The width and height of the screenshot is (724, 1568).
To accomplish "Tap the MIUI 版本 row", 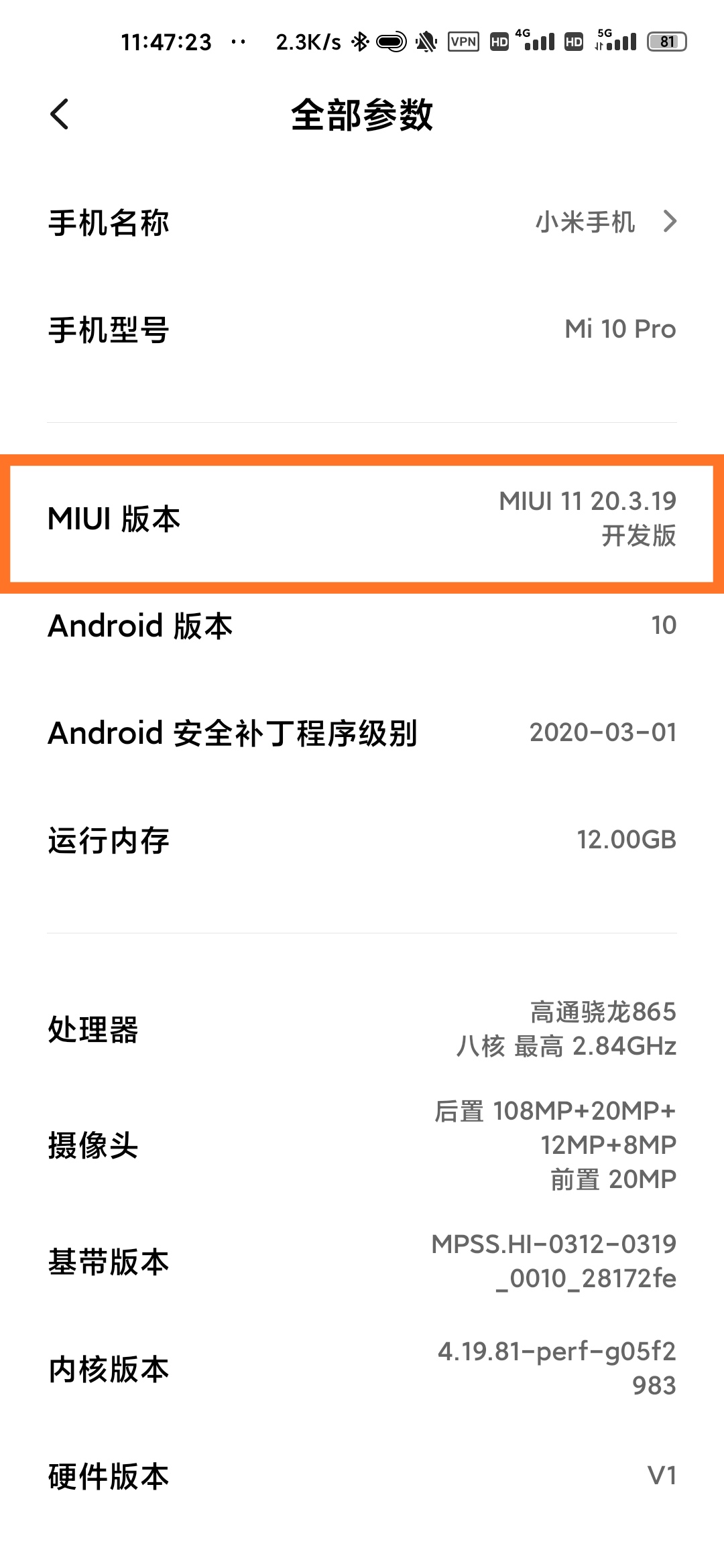I will (362, 519).
